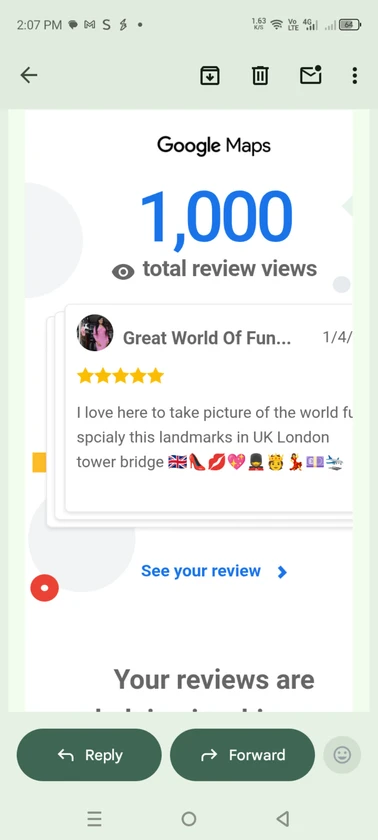Go back to the inbox
378x840 pixels.
tap(29, 76)
